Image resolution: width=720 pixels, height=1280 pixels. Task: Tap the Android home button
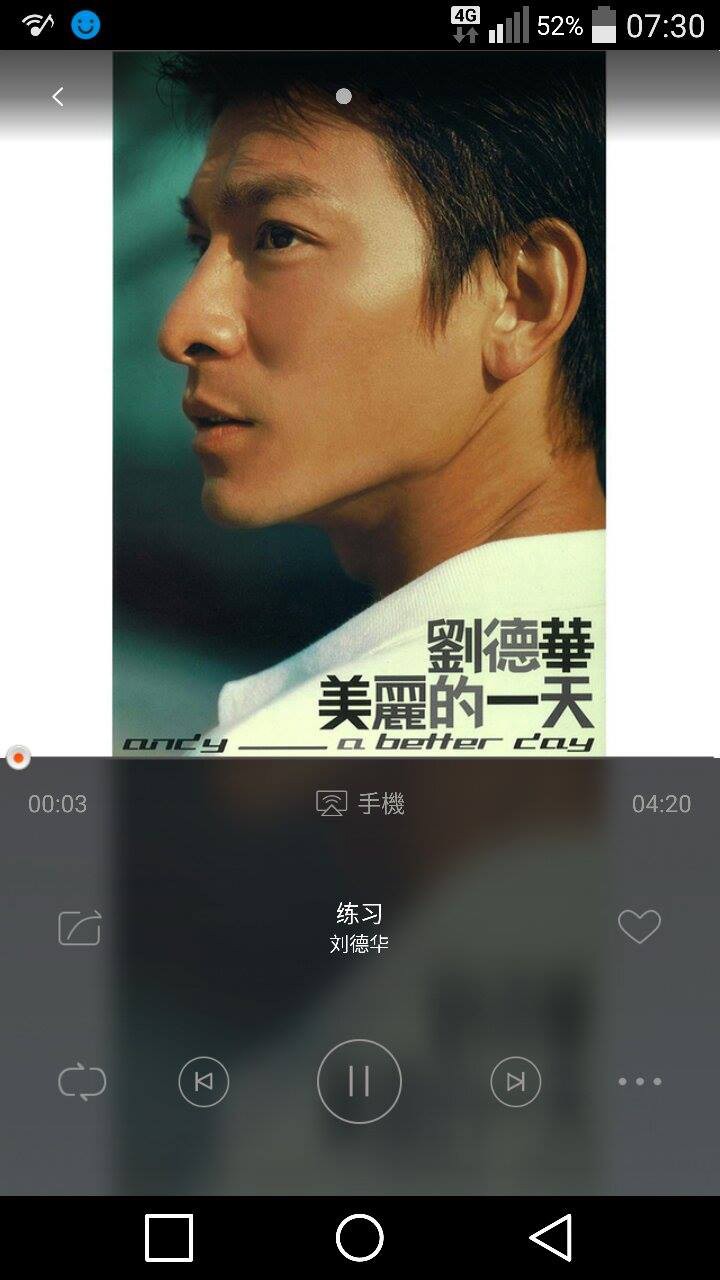[x=360, y=1238]
